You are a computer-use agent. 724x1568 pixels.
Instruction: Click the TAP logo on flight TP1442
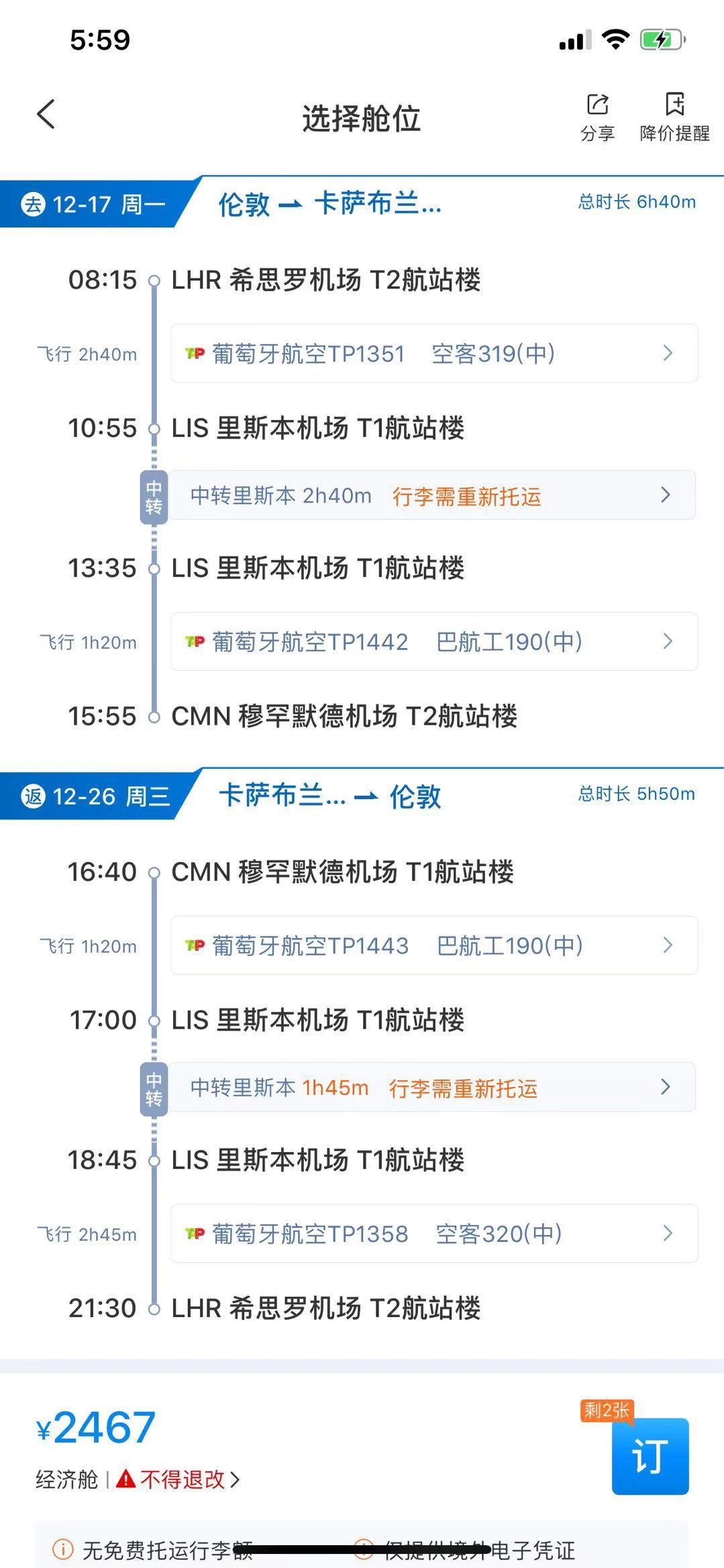coord(195,642)
